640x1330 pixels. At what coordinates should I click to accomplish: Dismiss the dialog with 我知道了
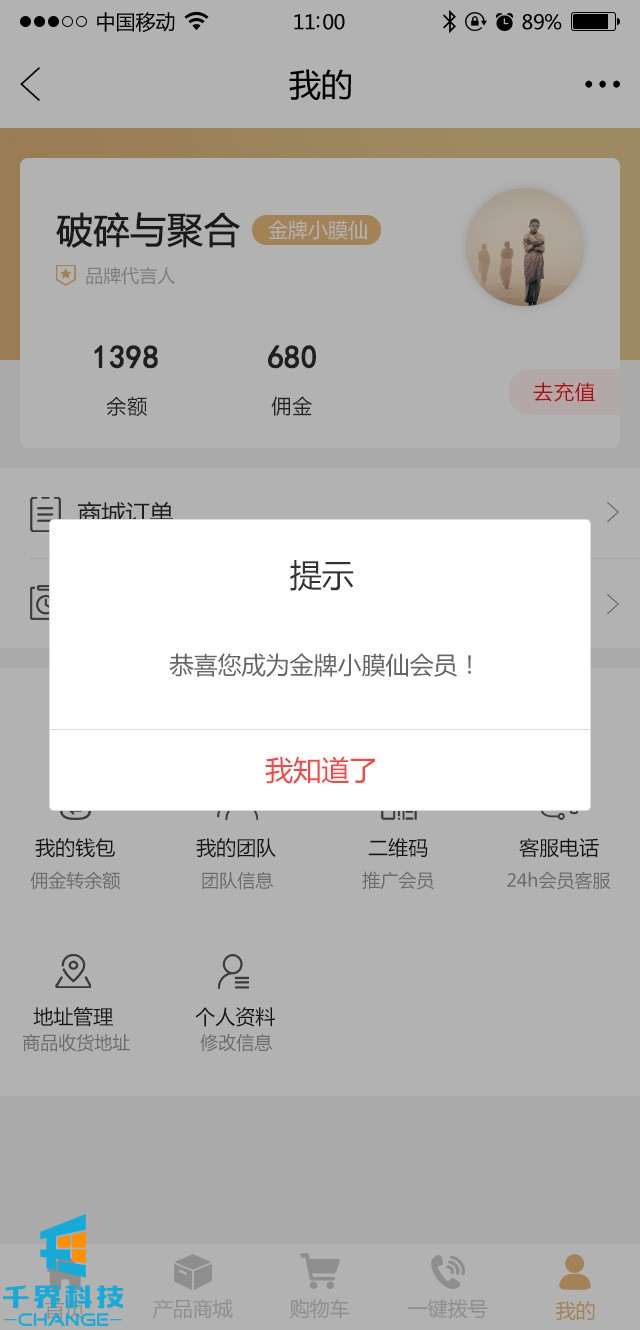pyautogui.click(x=320, y=770)
